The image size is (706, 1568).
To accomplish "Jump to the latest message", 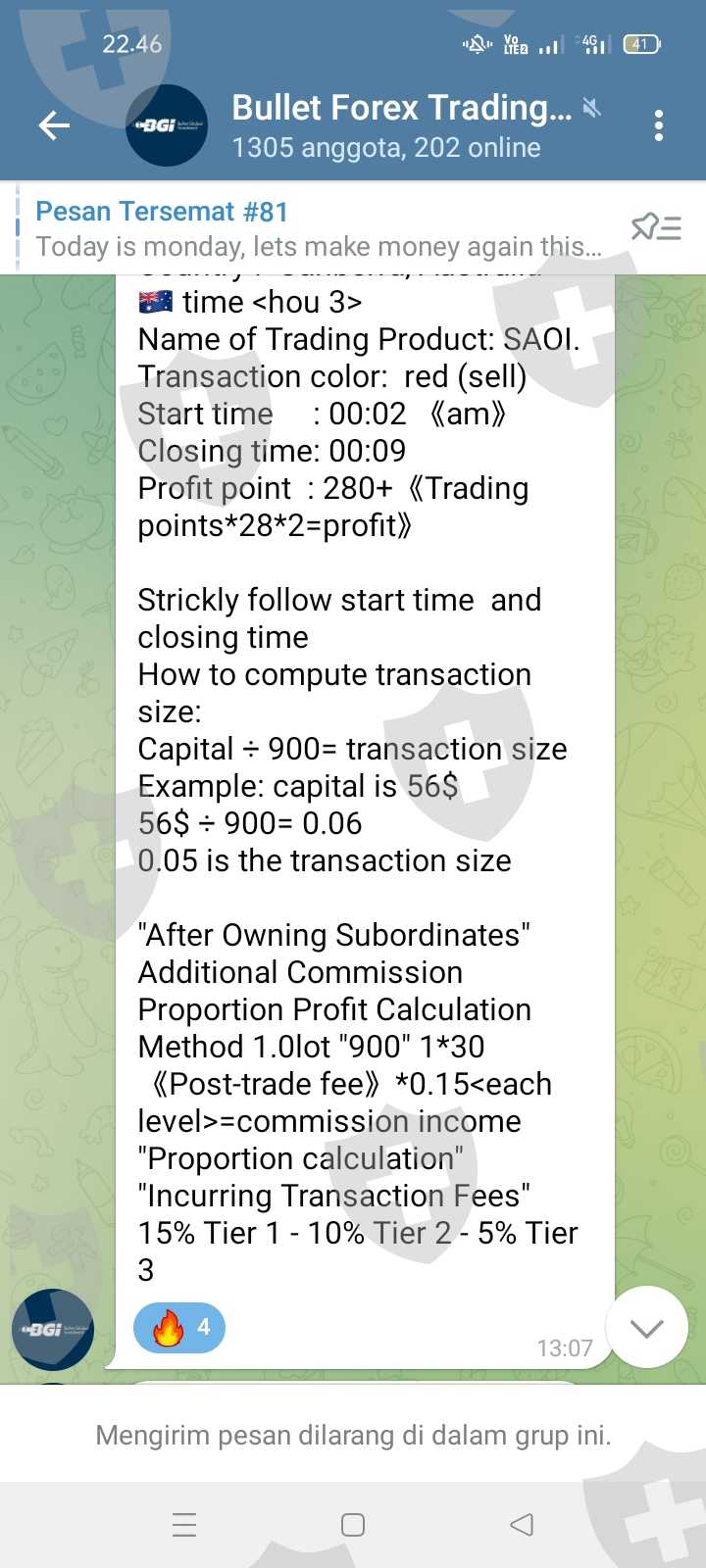I will tap(647, 1327).
